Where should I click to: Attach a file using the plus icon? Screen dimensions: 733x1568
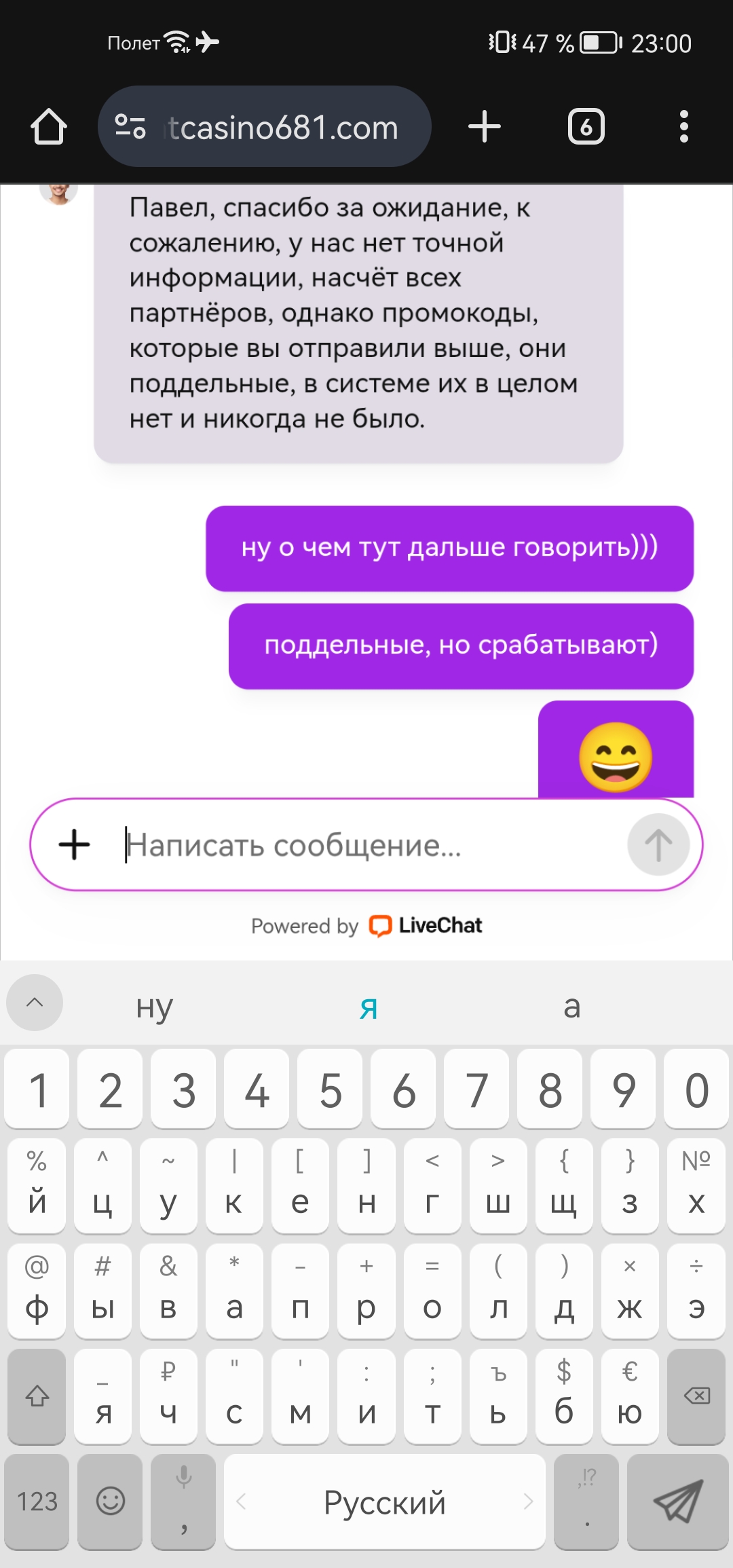(x=74, y=845)
